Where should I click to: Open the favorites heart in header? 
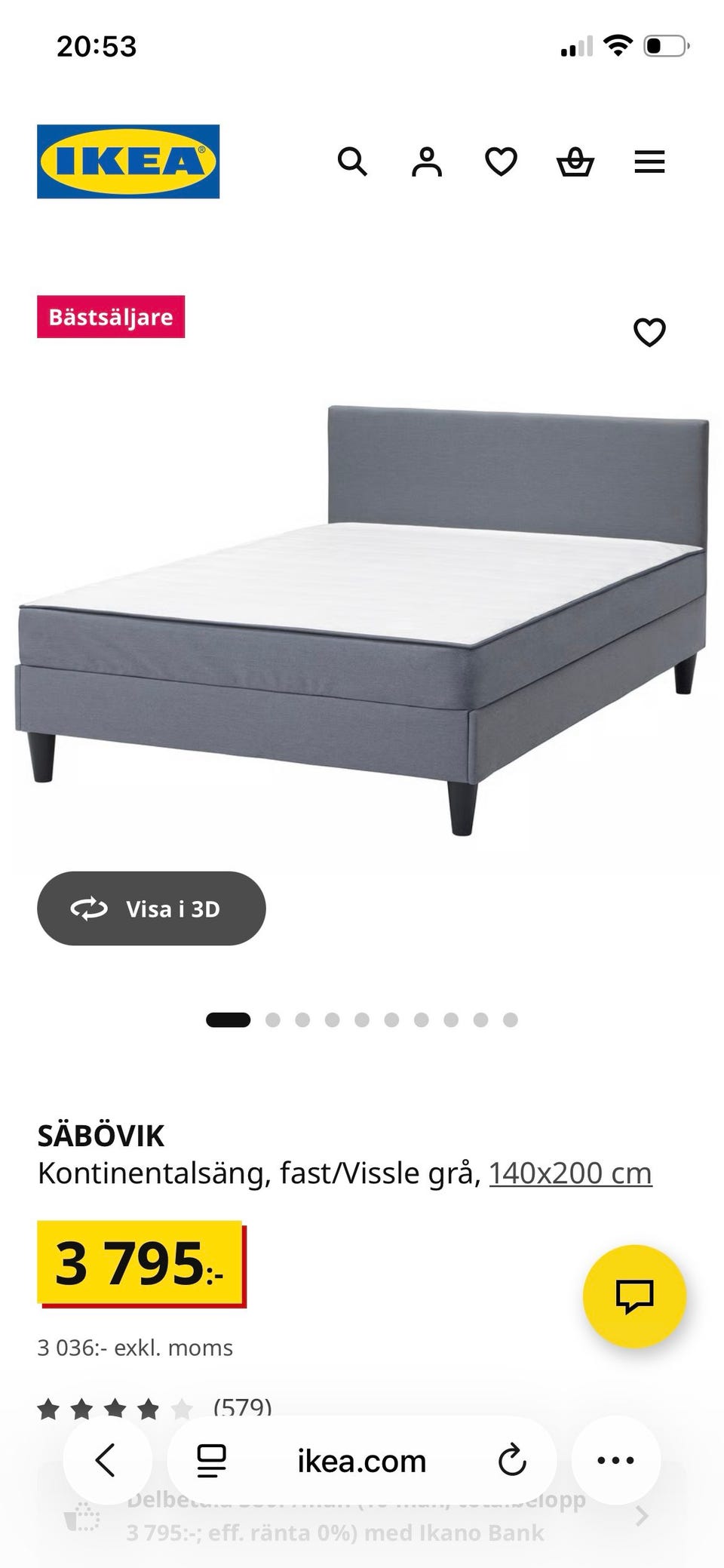pos(501,161)
